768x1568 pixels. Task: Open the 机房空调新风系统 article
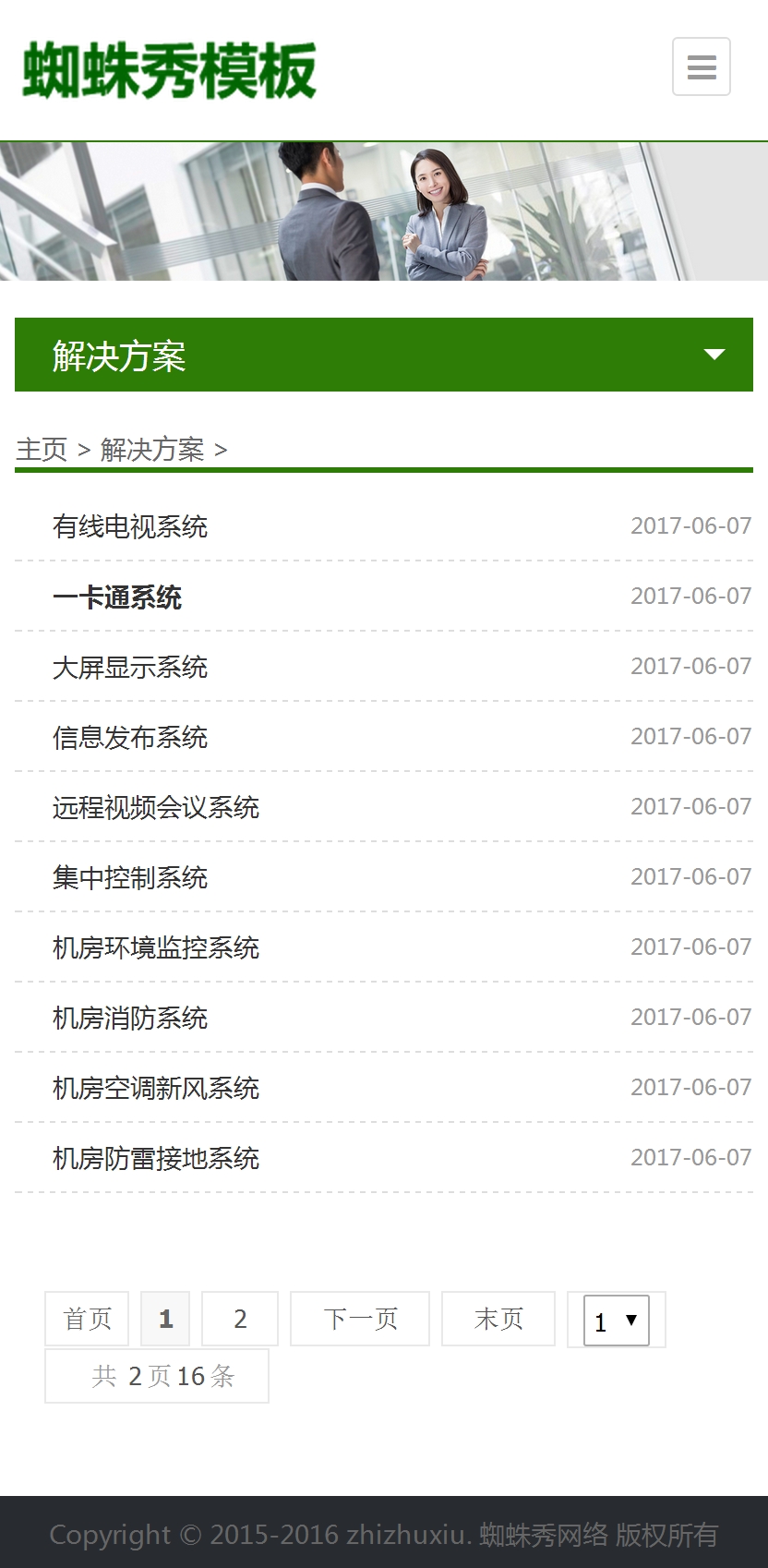[156, 1088]
